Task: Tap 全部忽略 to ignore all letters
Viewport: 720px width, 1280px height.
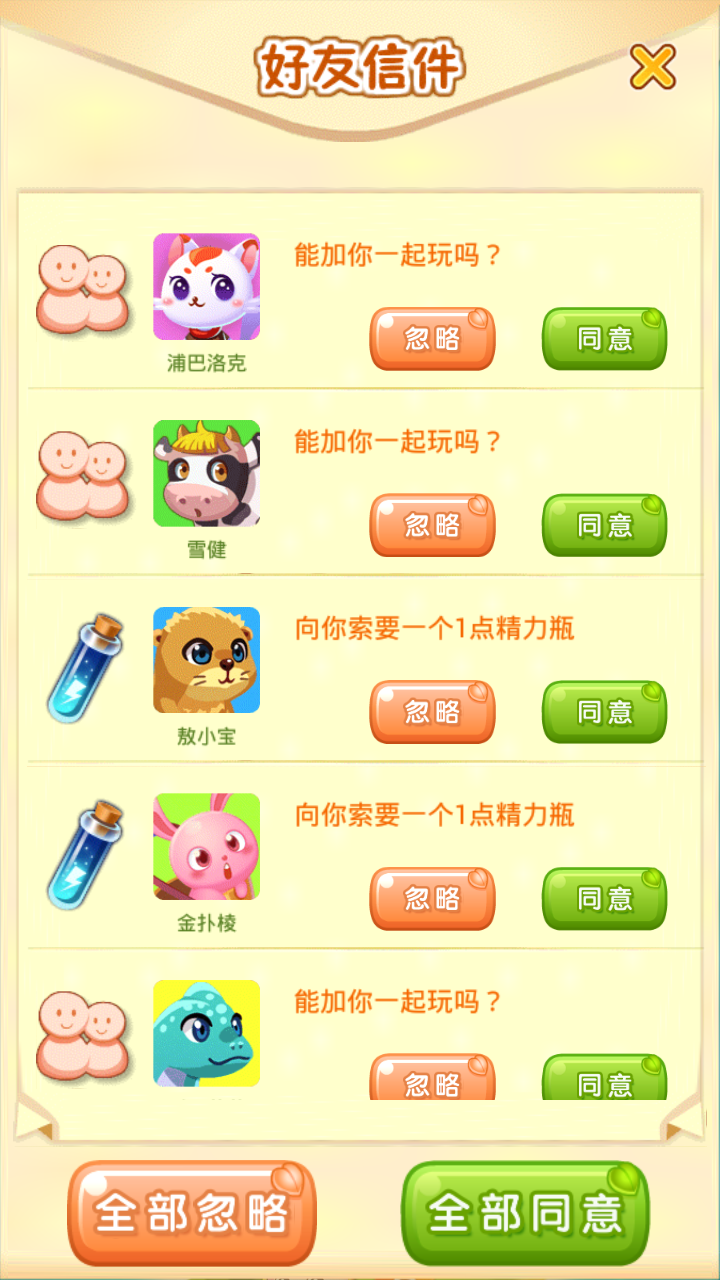Action: point(192,1213)
